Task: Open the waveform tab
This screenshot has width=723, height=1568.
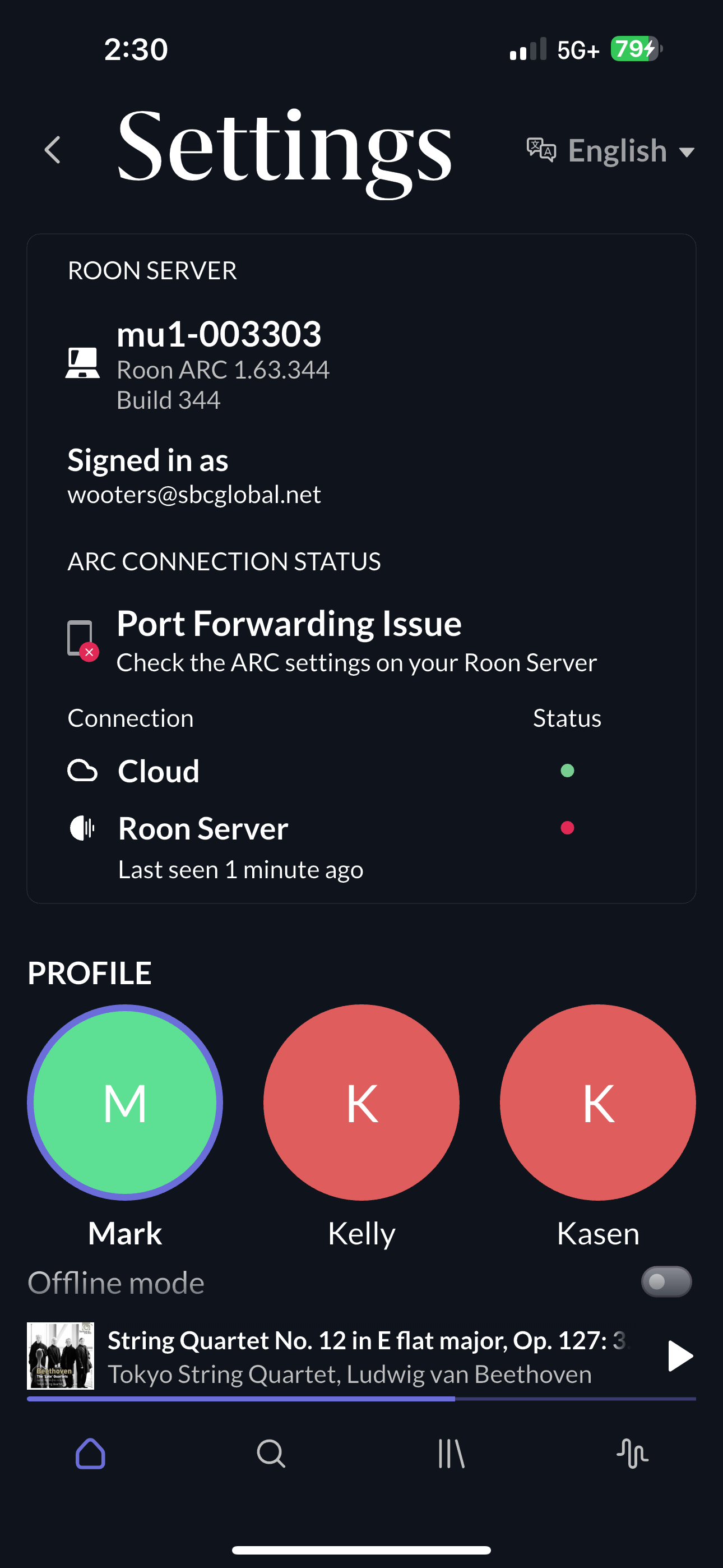Action: [632, 1454]
